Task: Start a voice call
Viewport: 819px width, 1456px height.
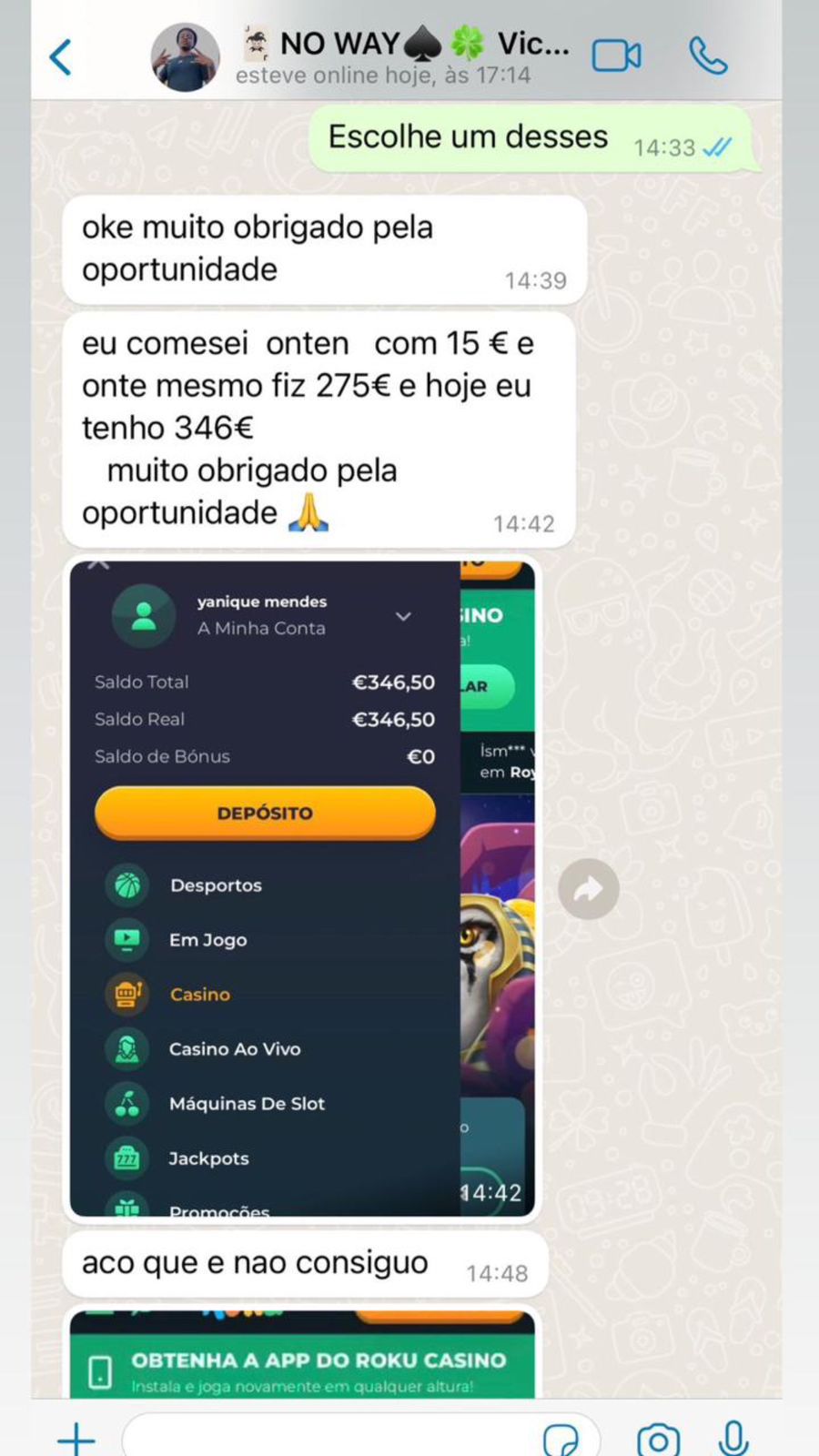Action: 708,56
